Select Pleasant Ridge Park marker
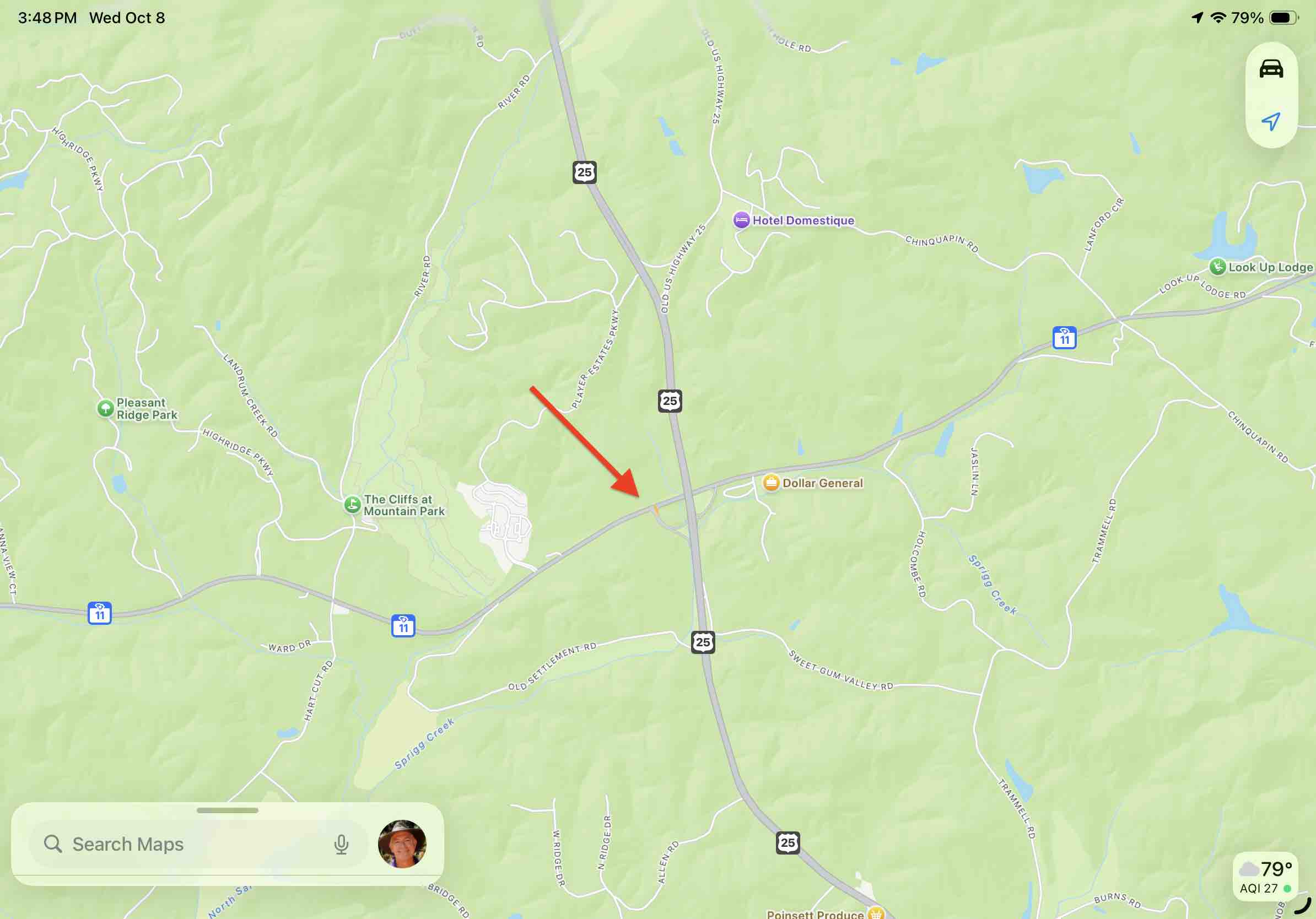 click(105, 408)
